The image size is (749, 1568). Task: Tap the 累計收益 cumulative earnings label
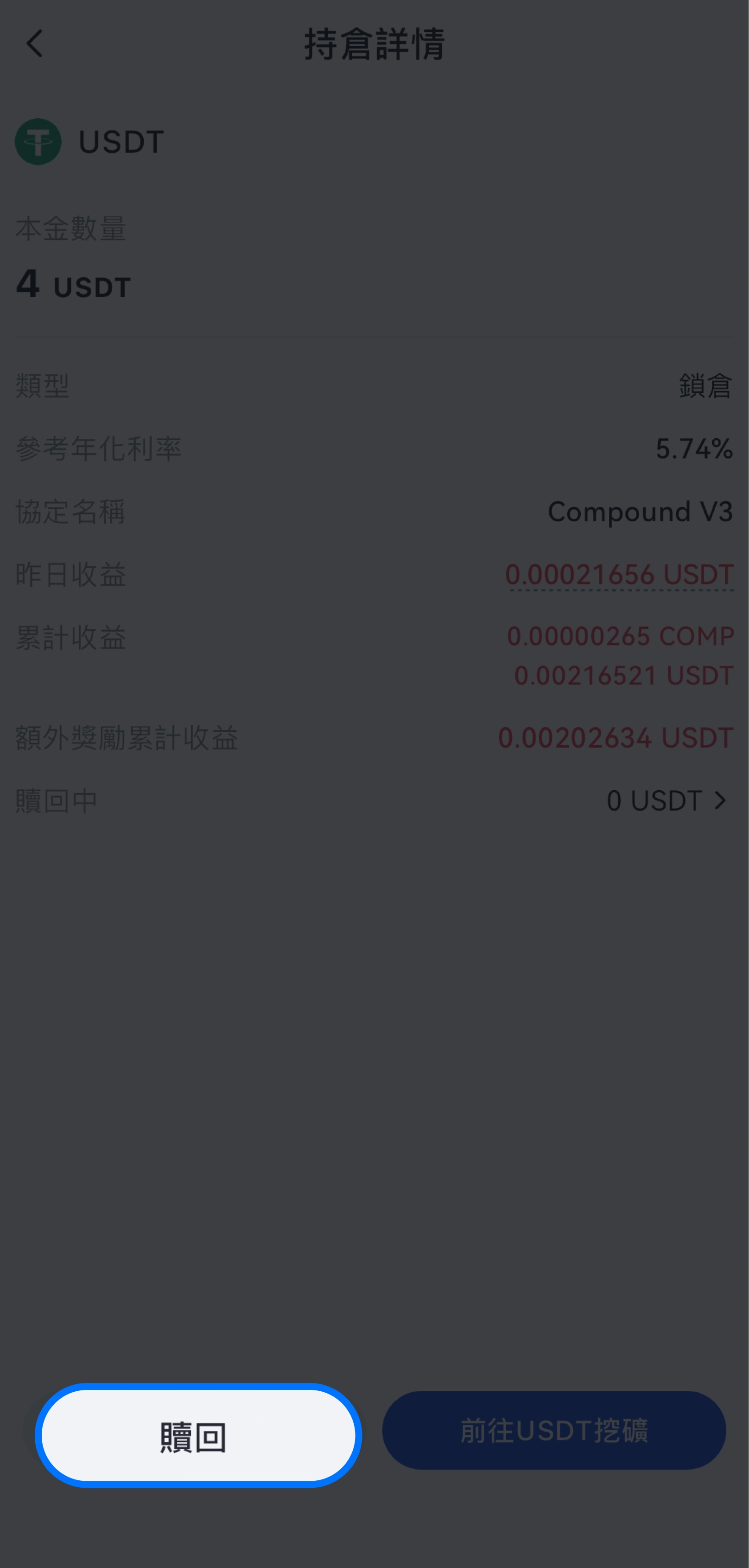pos(70,638)
